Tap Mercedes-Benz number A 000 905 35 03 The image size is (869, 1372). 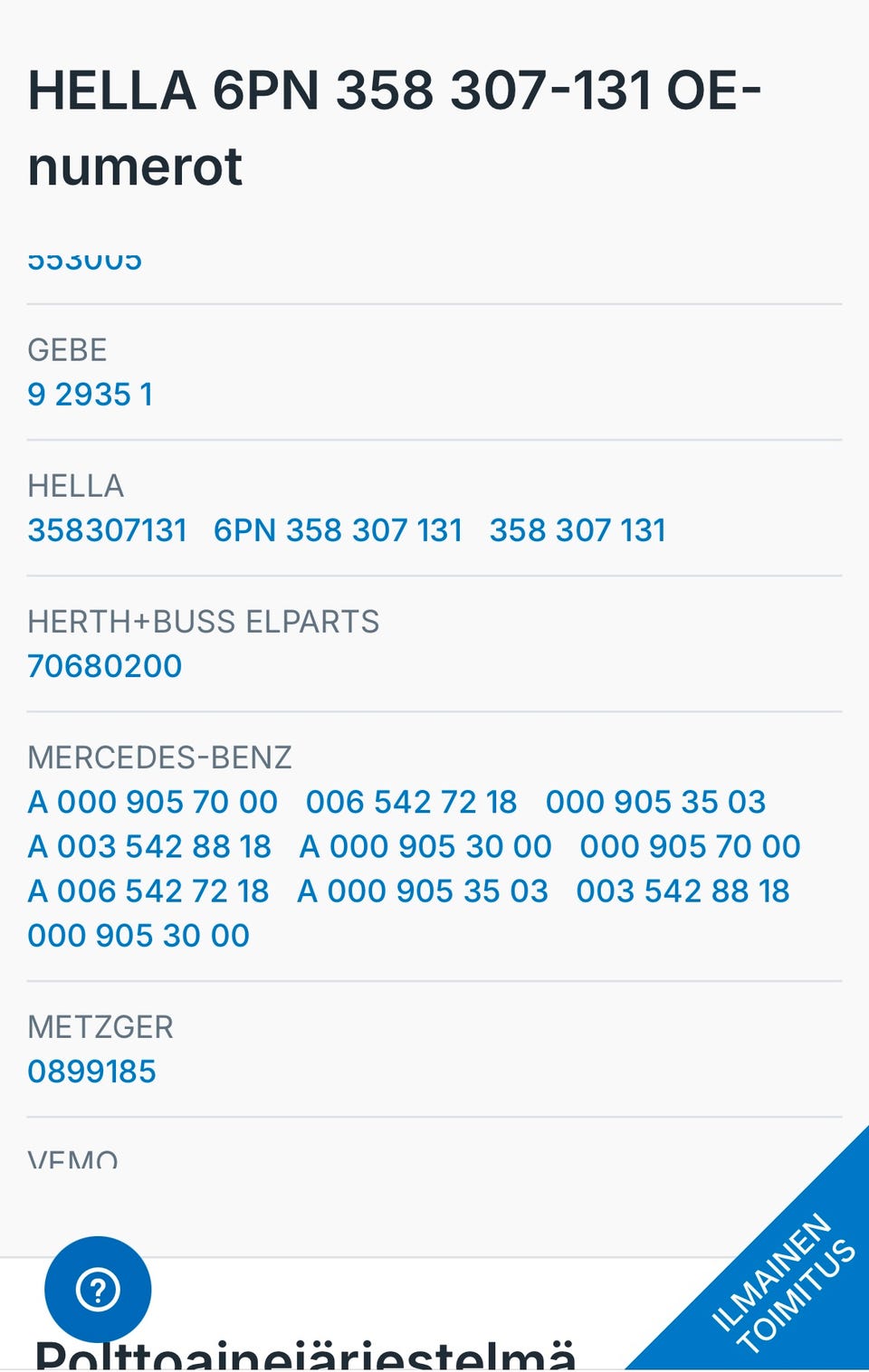pos(423,891)
